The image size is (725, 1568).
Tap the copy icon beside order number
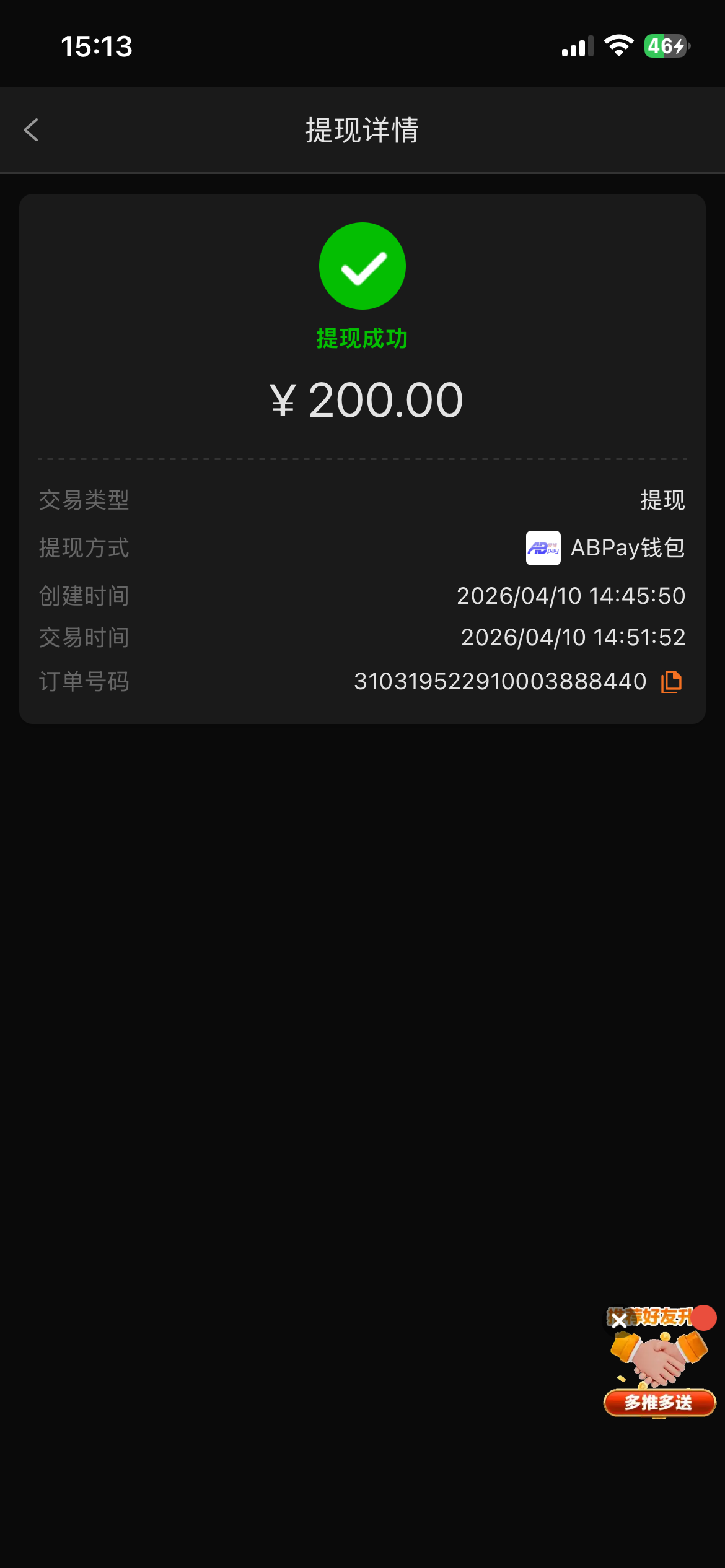pyautogui.click(x=671, y=682)
